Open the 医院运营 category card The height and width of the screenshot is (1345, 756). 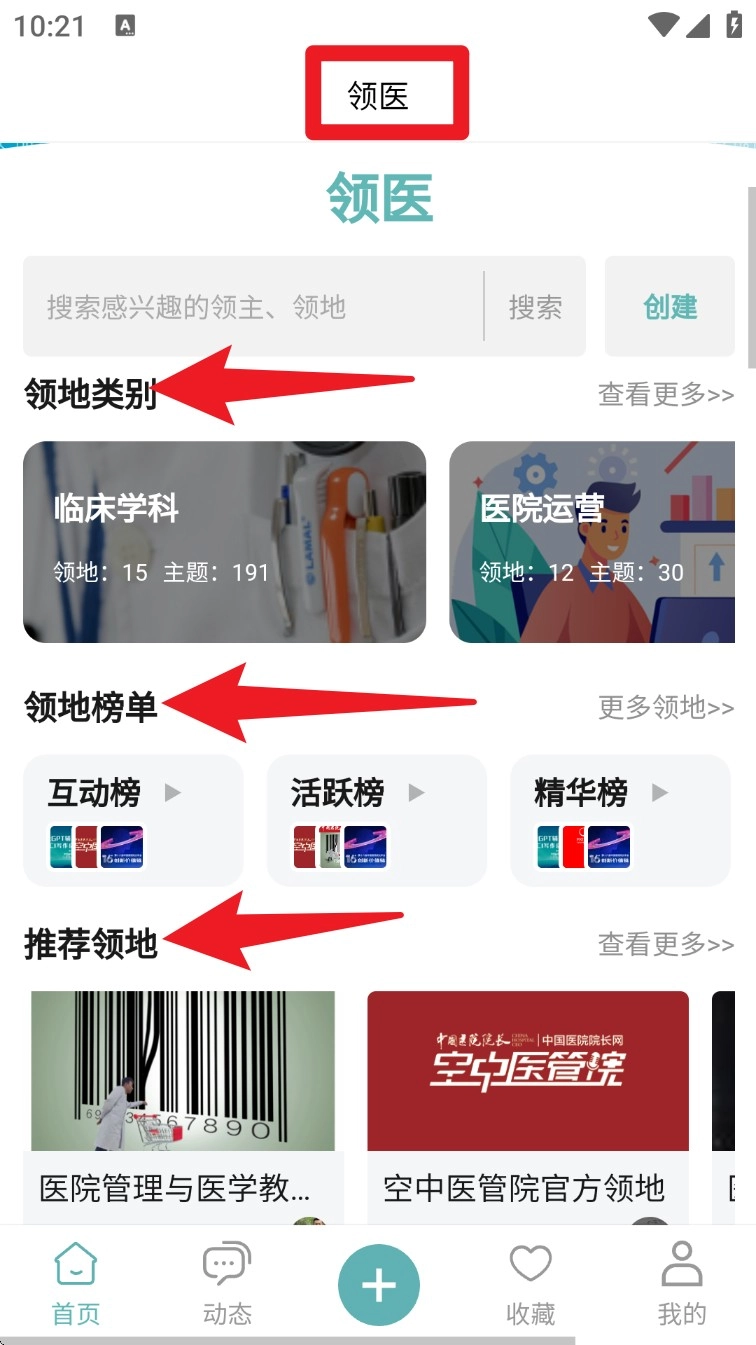point(592,541)
